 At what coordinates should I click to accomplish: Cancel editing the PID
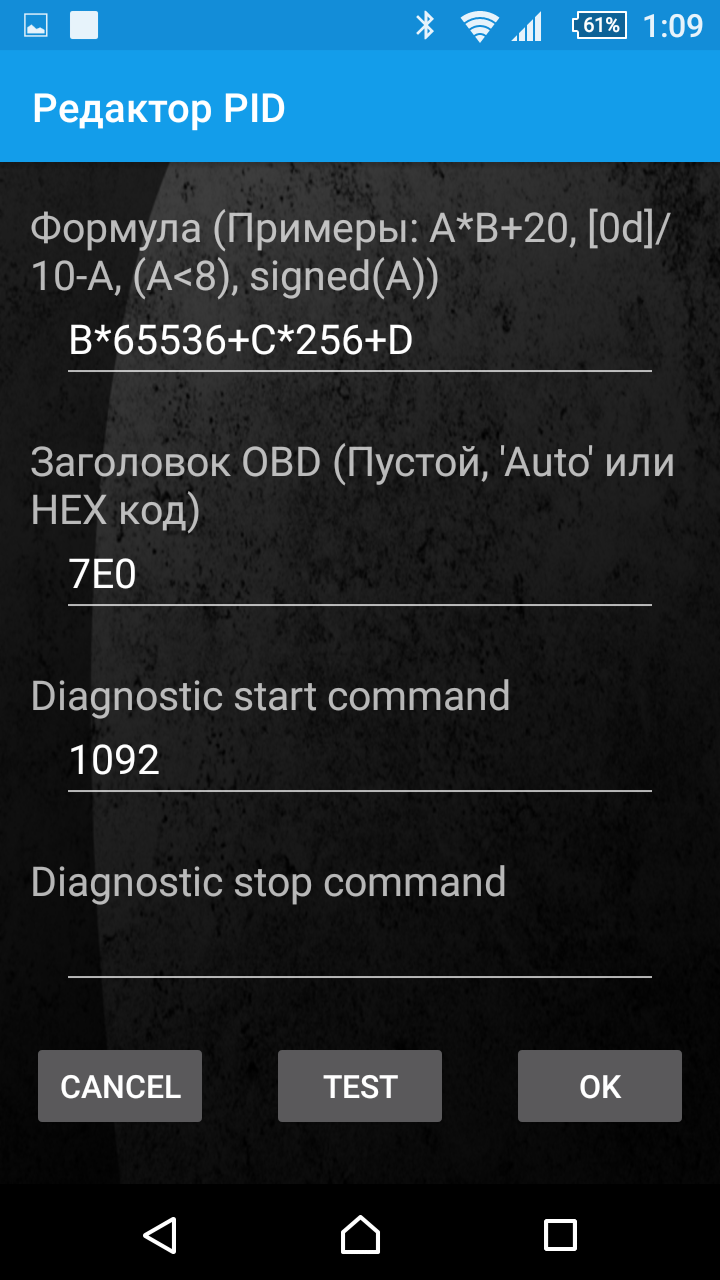pyautogui.click(x=120, y=1086)
